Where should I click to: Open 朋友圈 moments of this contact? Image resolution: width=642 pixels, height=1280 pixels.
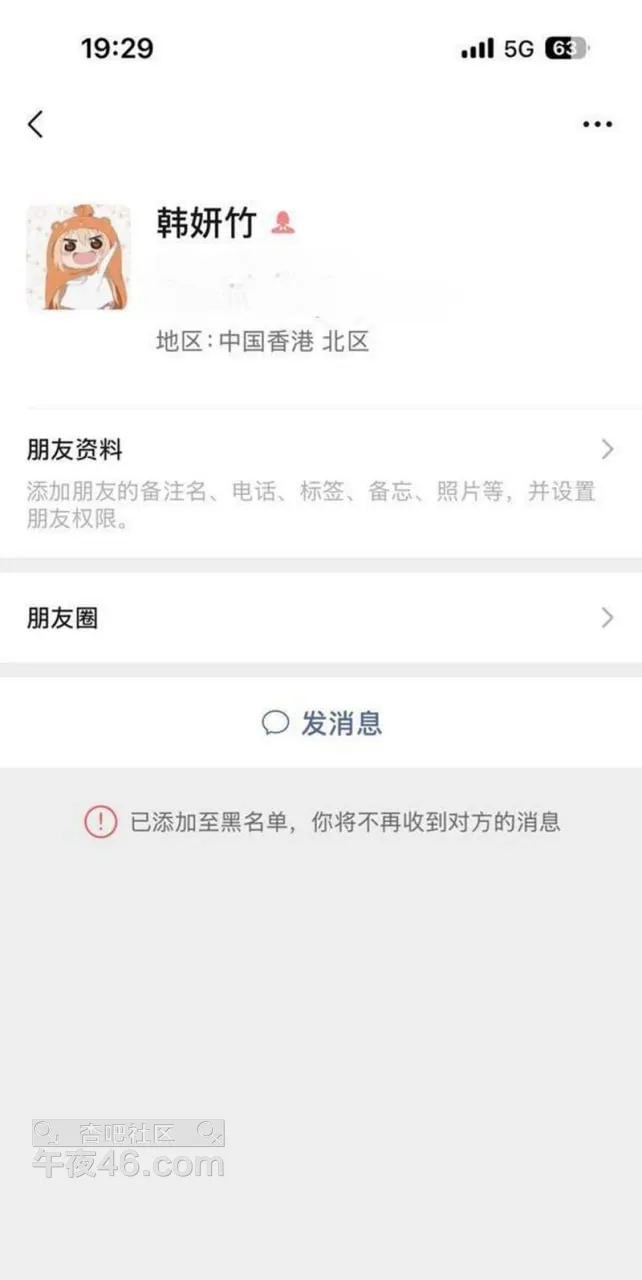[320, 618]
